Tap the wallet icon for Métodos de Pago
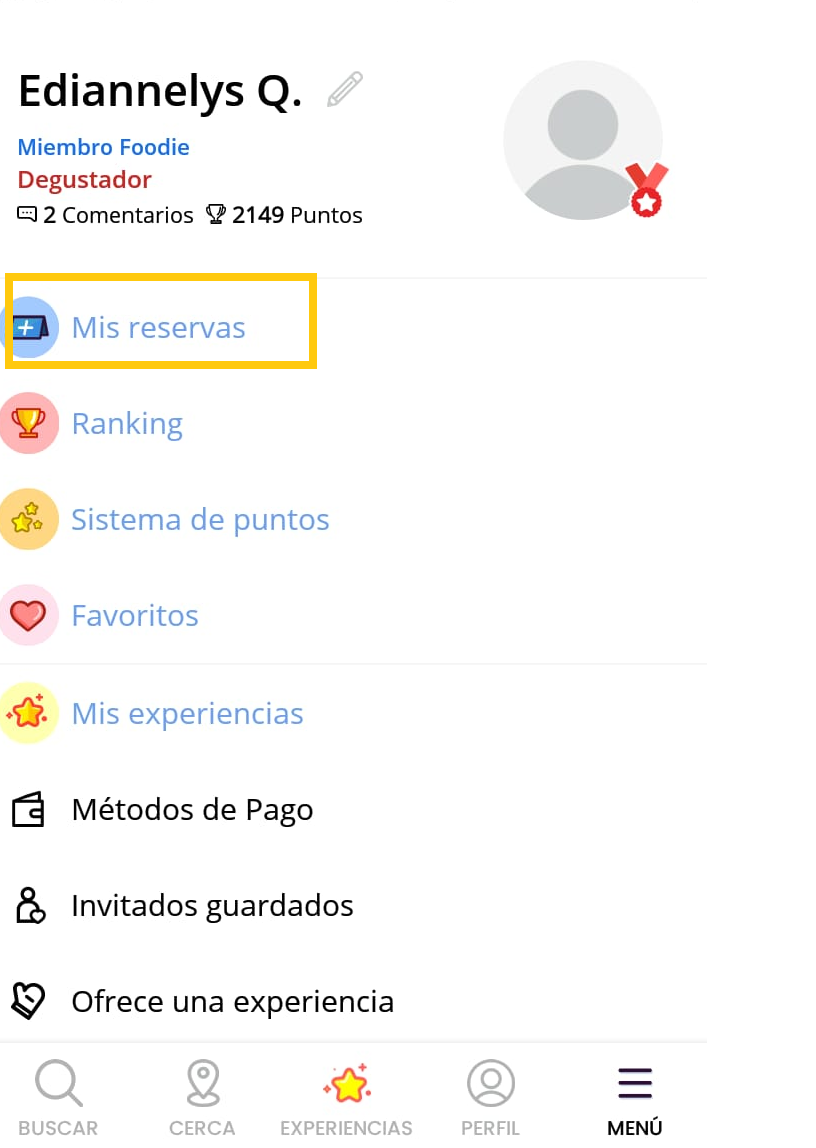The image size is (816, 1148). coord(30,809)
